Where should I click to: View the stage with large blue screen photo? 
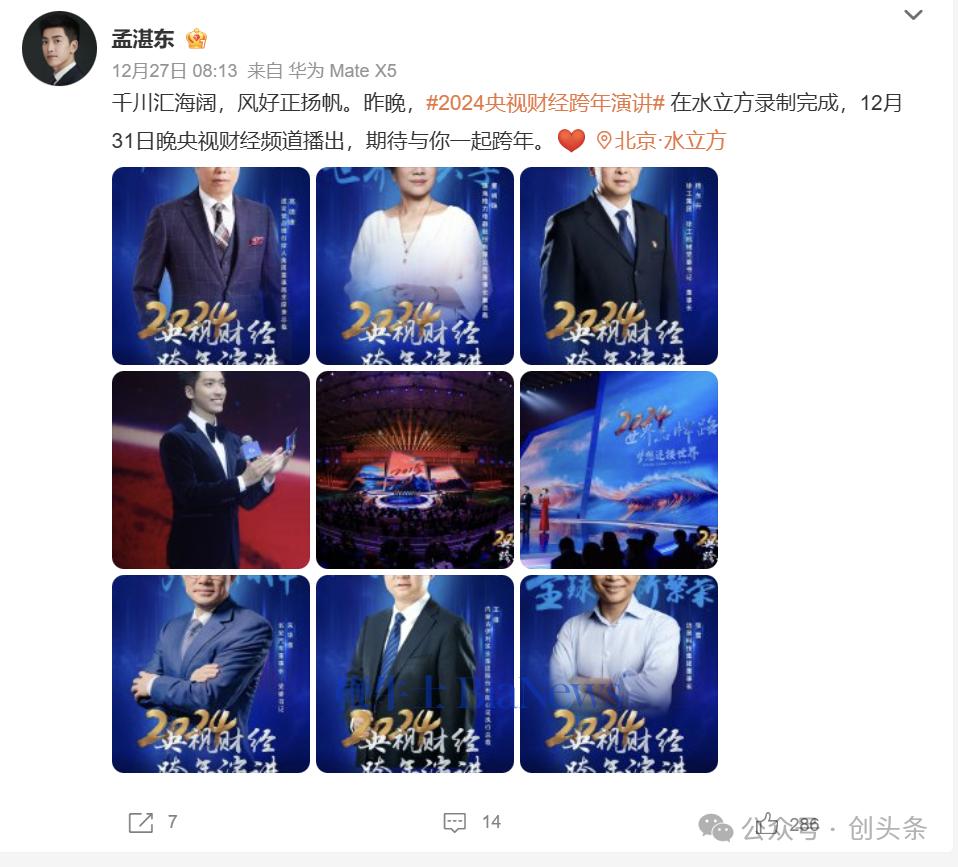tap(619, 469)
